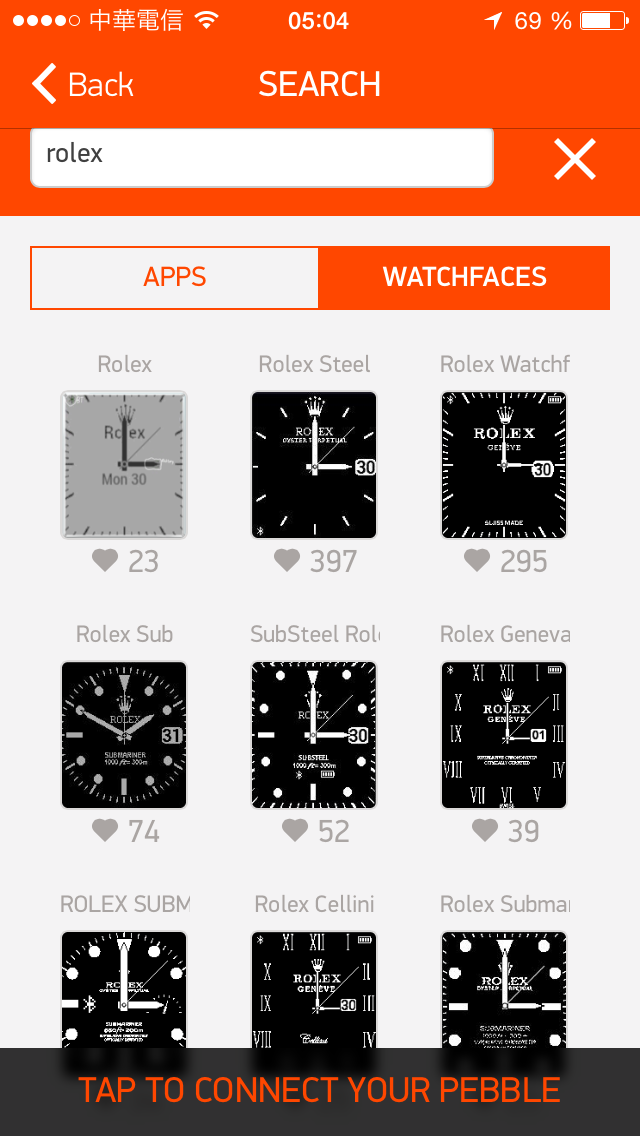Open the ROLEX SUBM watchface
Screen dimensions: 640x1136
pos(124,990)
